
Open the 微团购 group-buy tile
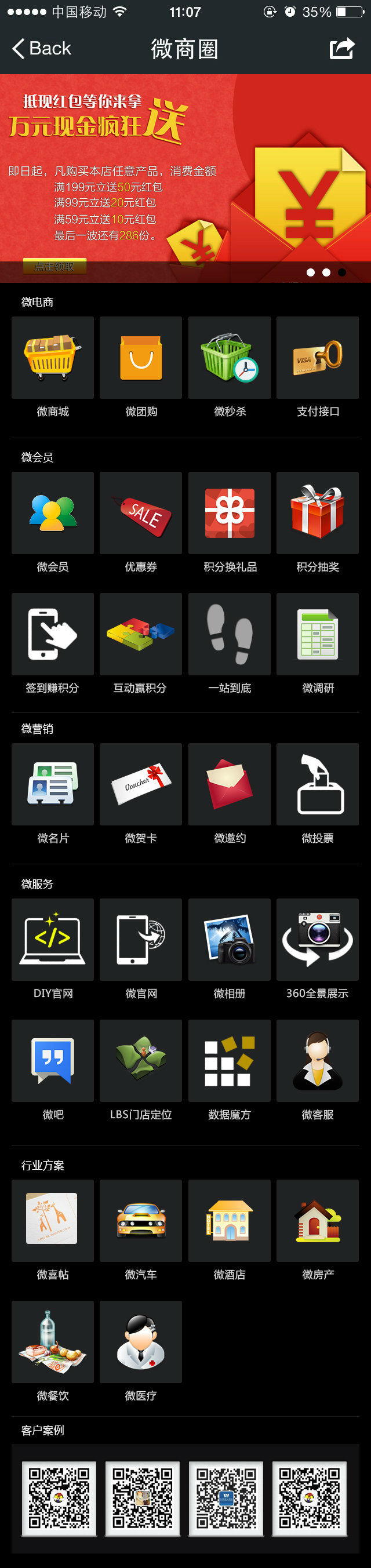tap(141, 358)
